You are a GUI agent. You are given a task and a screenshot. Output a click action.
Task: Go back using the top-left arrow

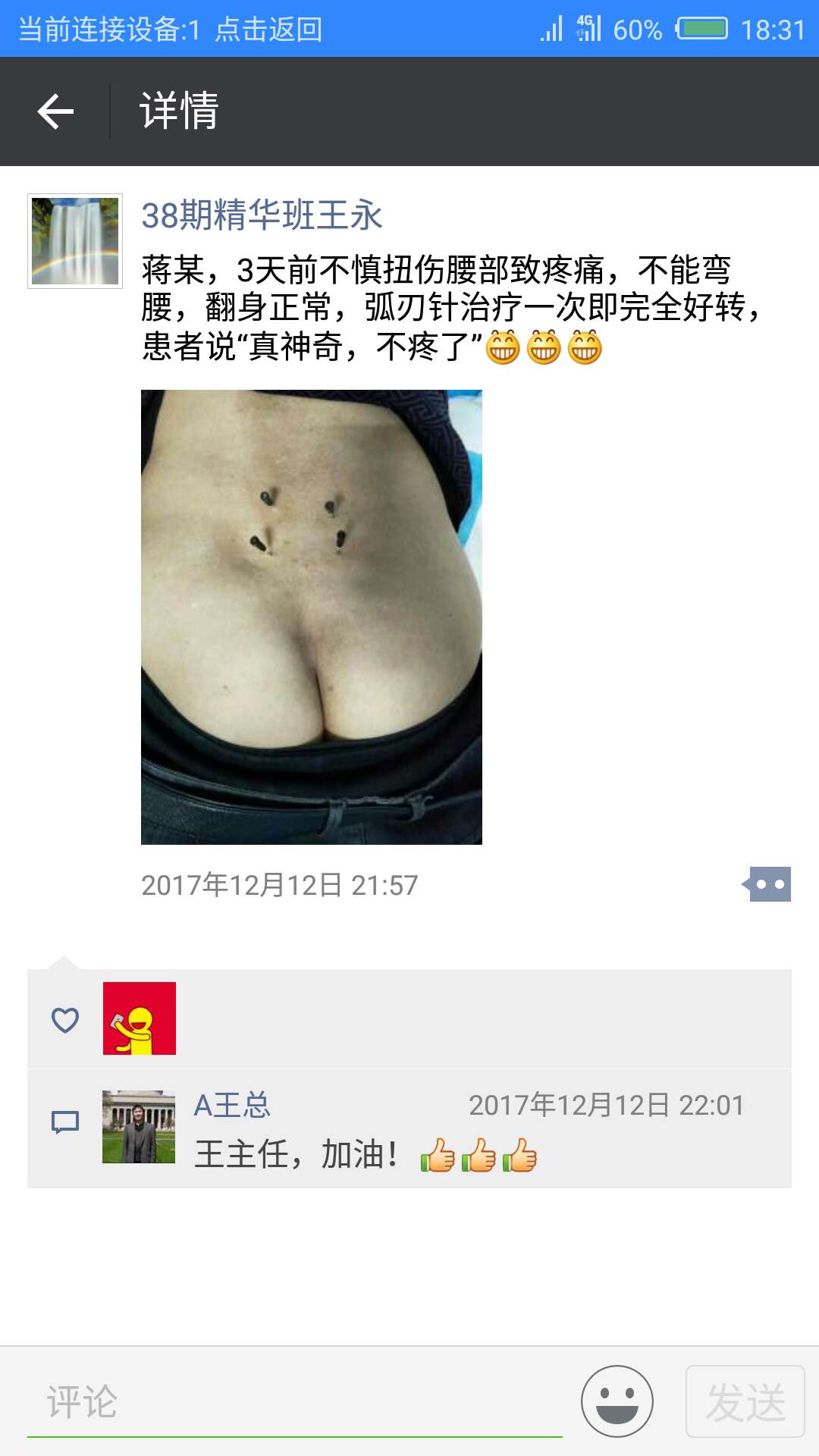point(55,111)
